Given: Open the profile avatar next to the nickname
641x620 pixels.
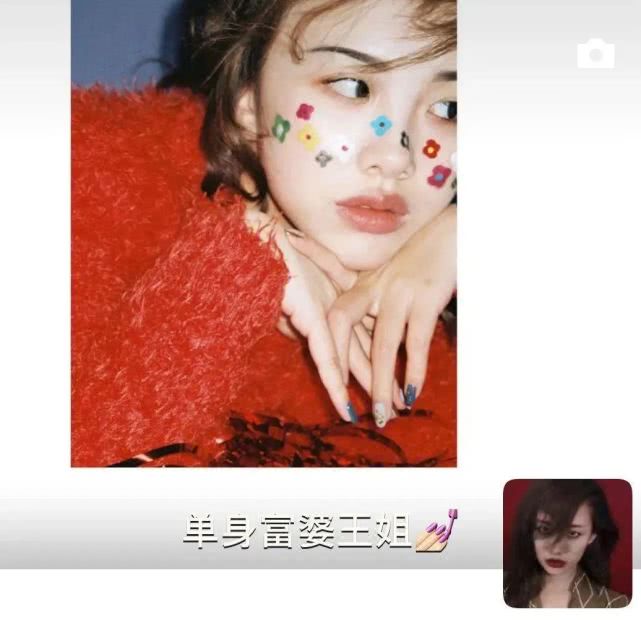Looking at the screenshot, I should click(x=567, y=543).
